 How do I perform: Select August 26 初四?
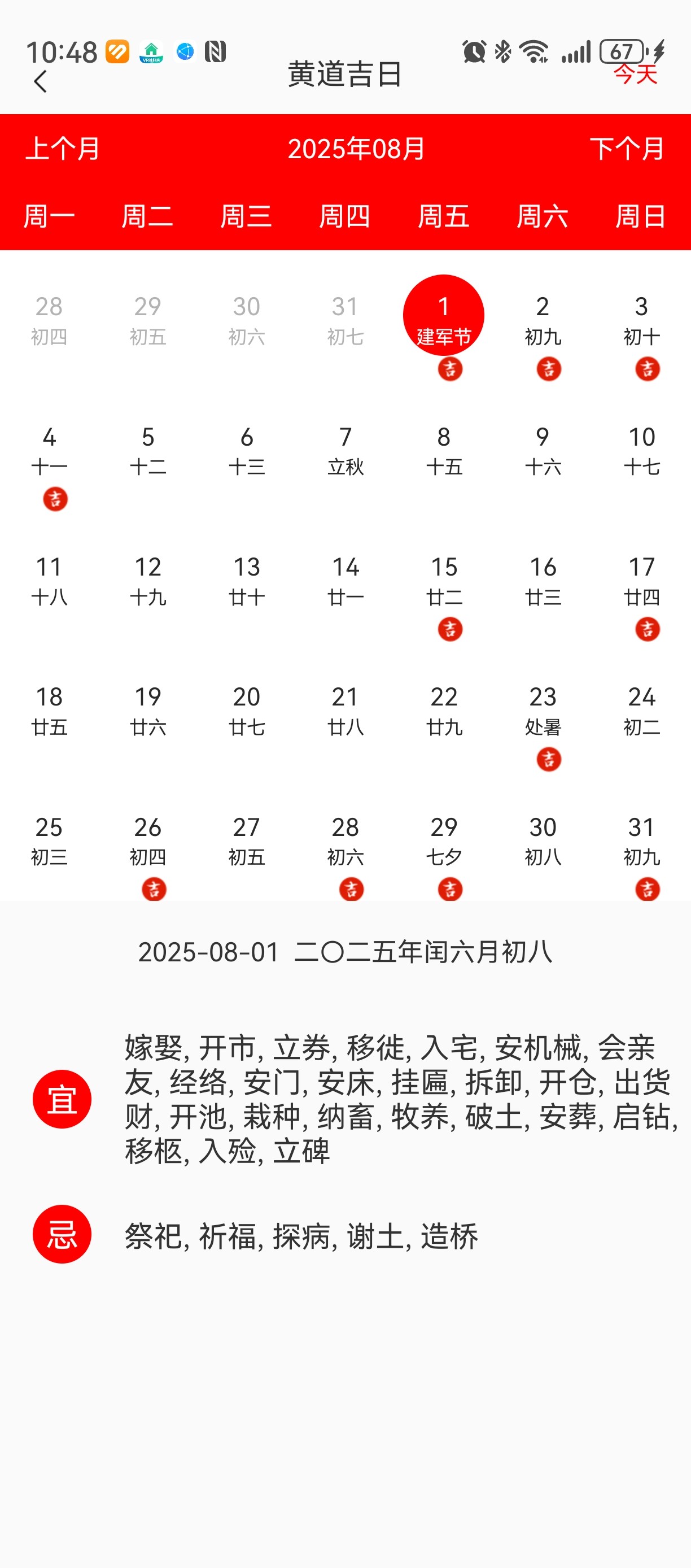(148, 856)
